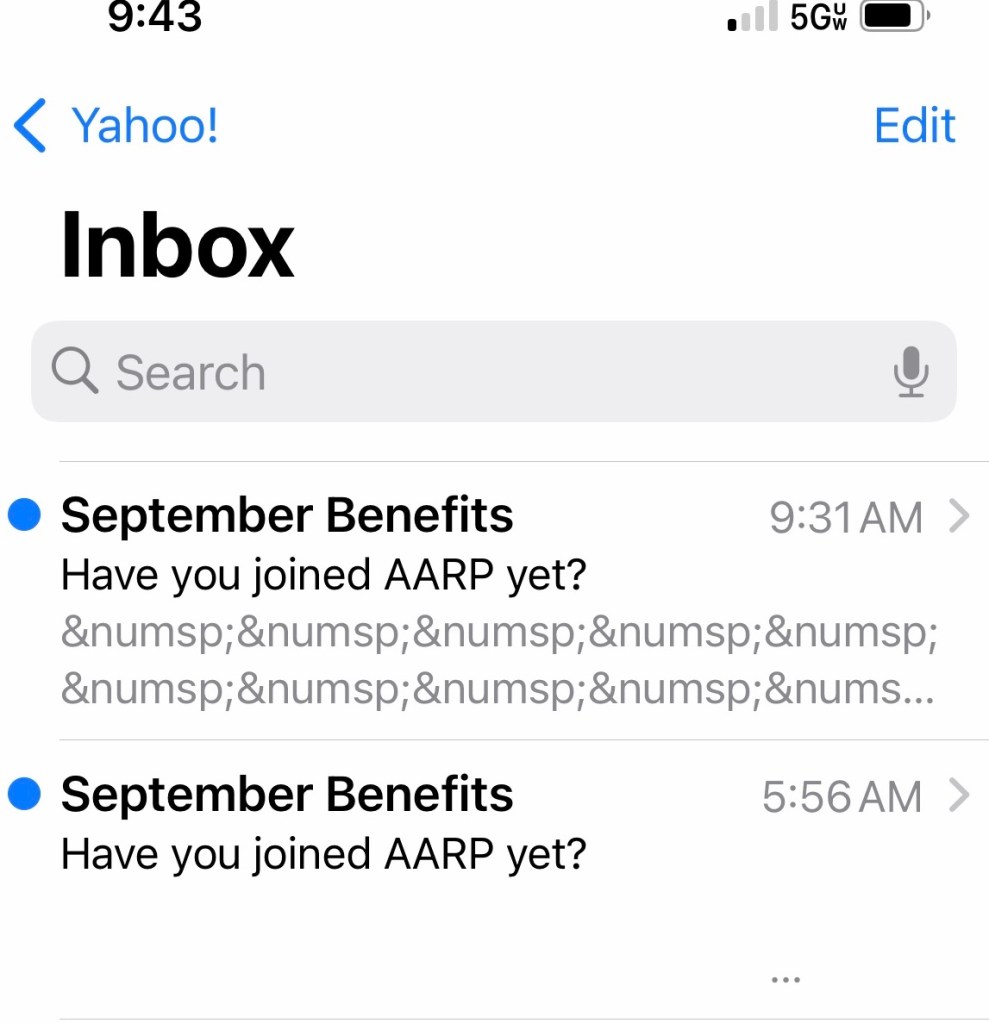Activate the microphone for voice search
The width and height of the screenshot is (989, 1023).
click(910, 372)
